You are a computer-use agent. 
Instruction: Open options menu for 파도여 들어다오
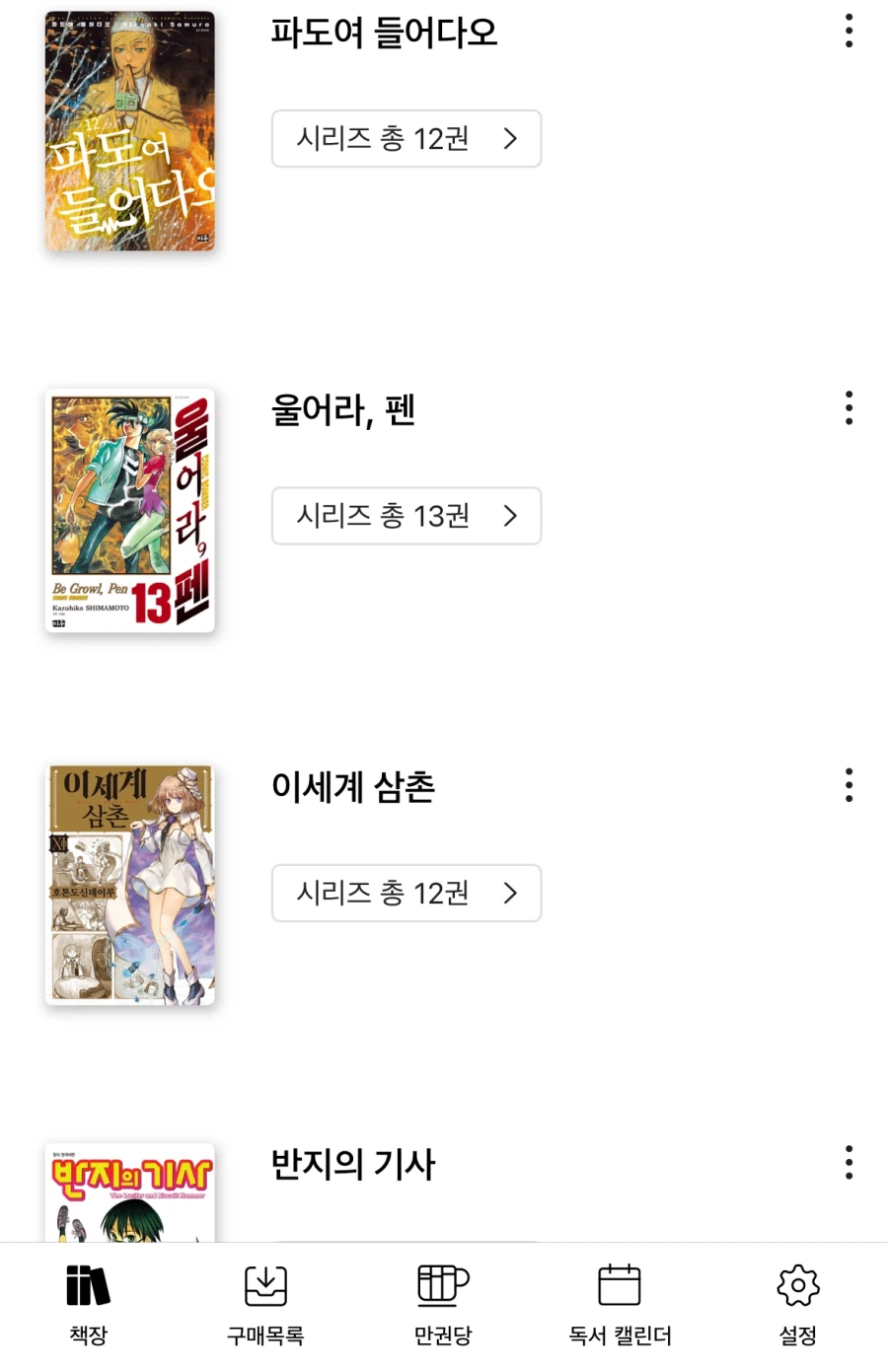(x=848, y=32)
